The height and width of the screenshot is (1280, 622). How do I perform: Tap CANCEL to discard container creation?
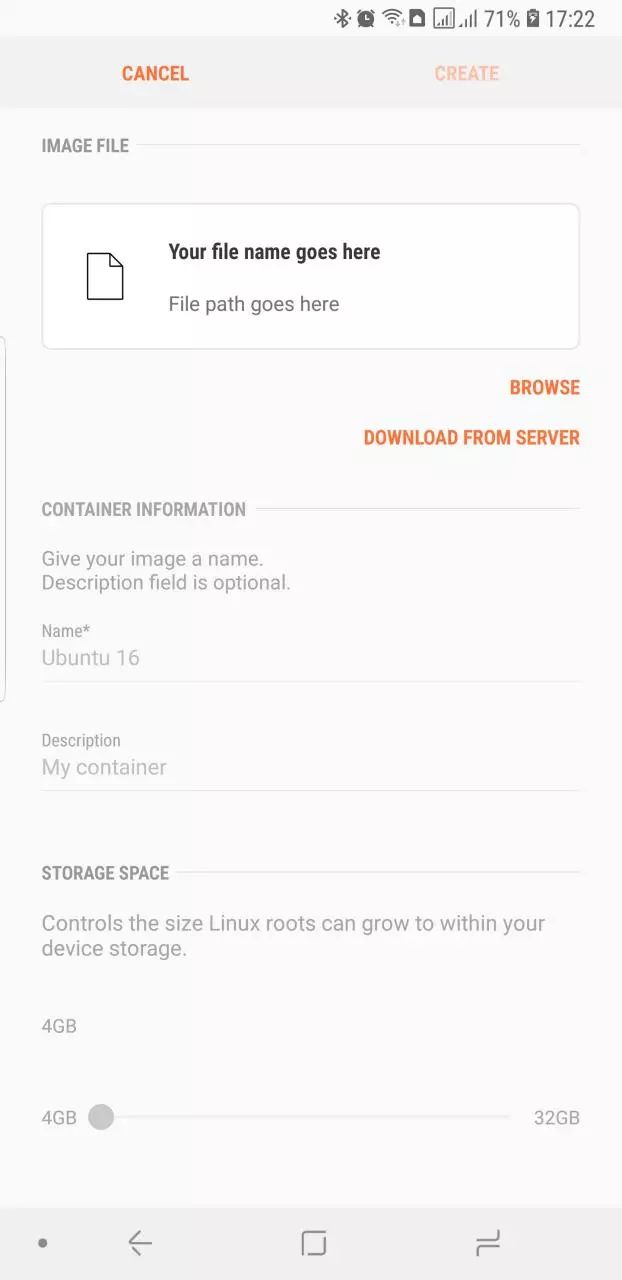click(x=155, y=73)
